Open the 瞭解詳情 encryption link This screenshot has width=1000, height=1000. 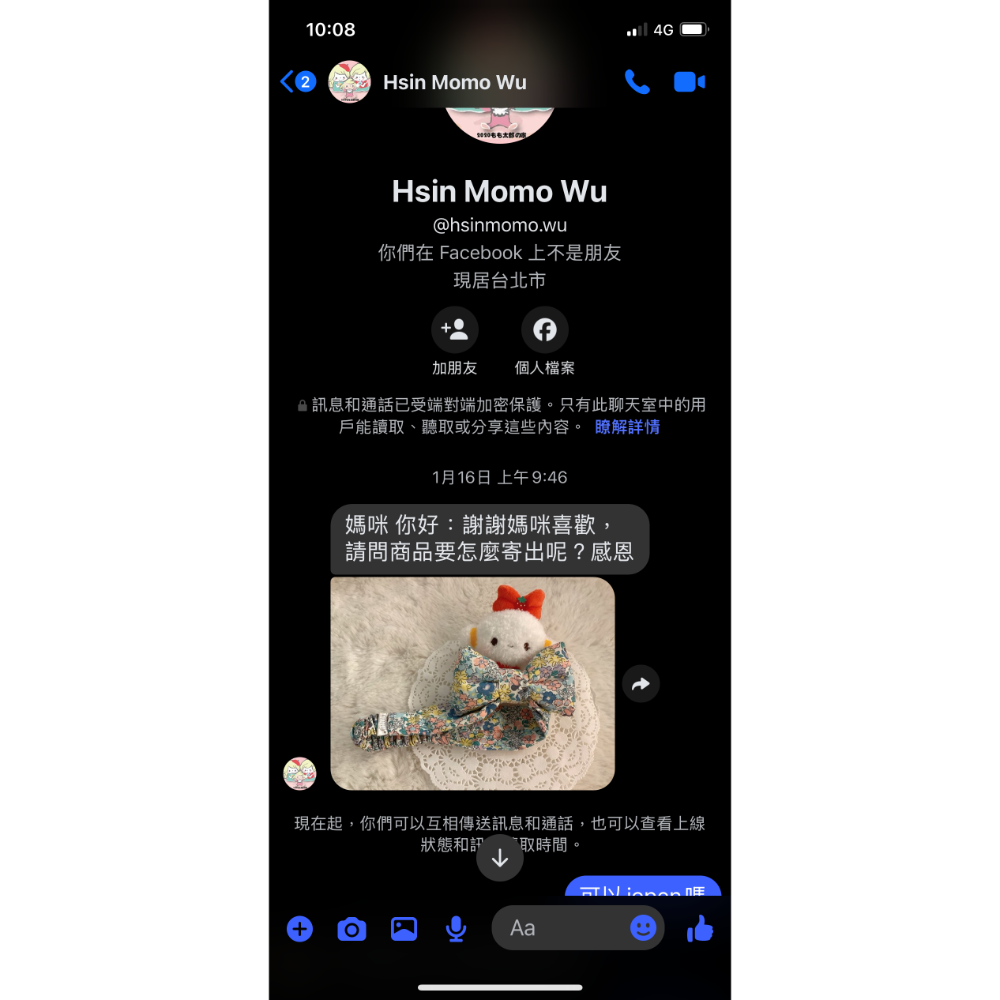[627, 427]
